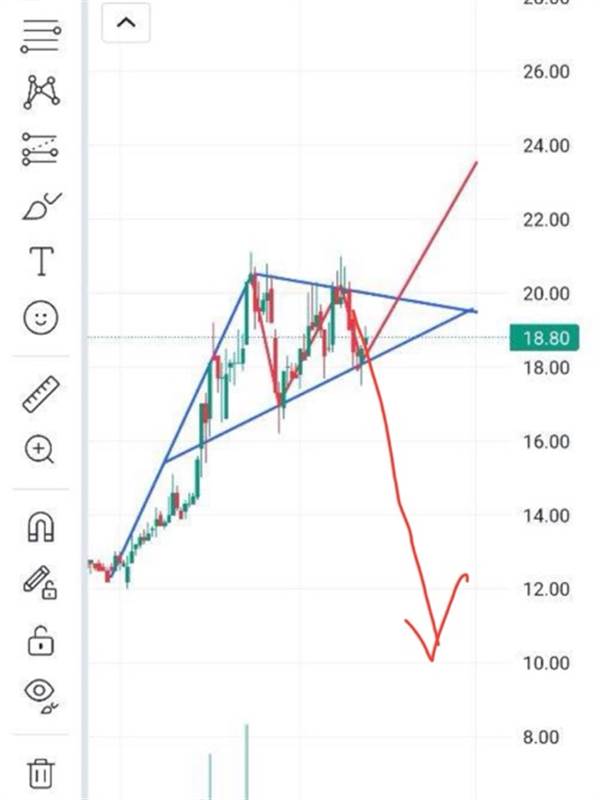Lock all drawing tools
Image resolution: width=600 pixels, height=800 pixels.
coord(41,641)
